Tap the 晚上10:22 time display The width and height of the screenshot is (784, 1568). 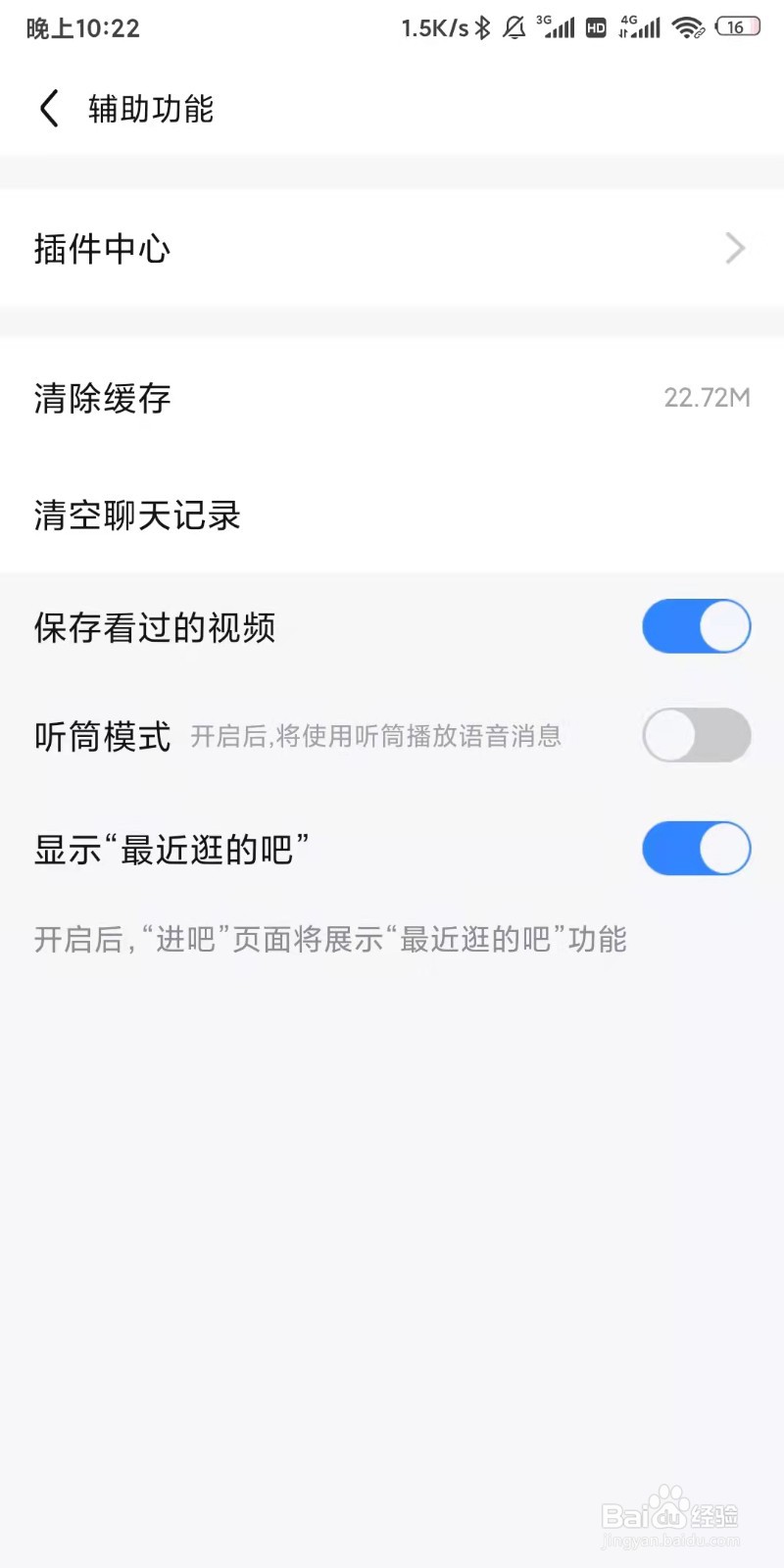(83, 28)
